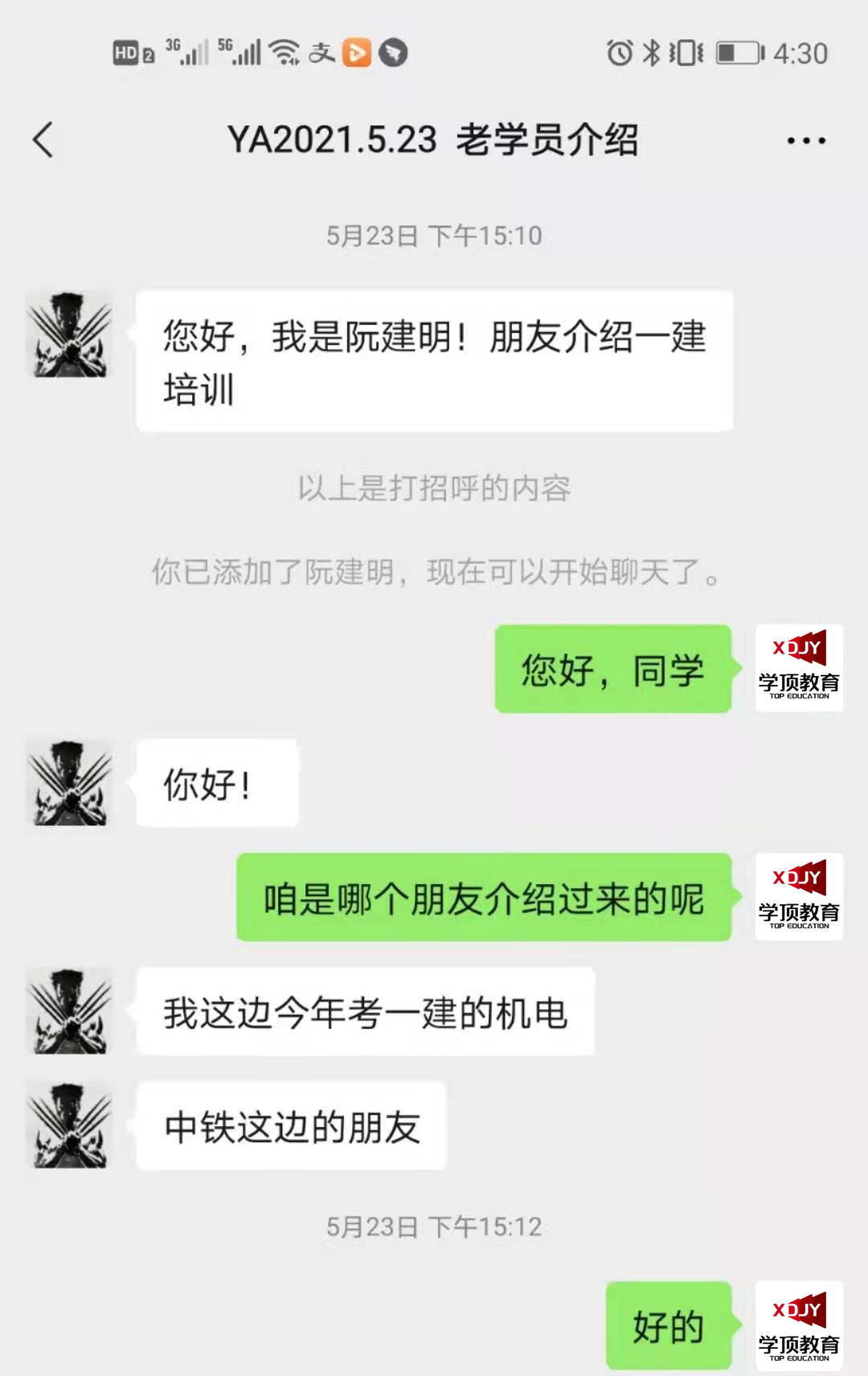Open profile via avatar beside "中铁这边的朋友"
Viewport: 868px width, 1376px height.
pos(70,1126)
